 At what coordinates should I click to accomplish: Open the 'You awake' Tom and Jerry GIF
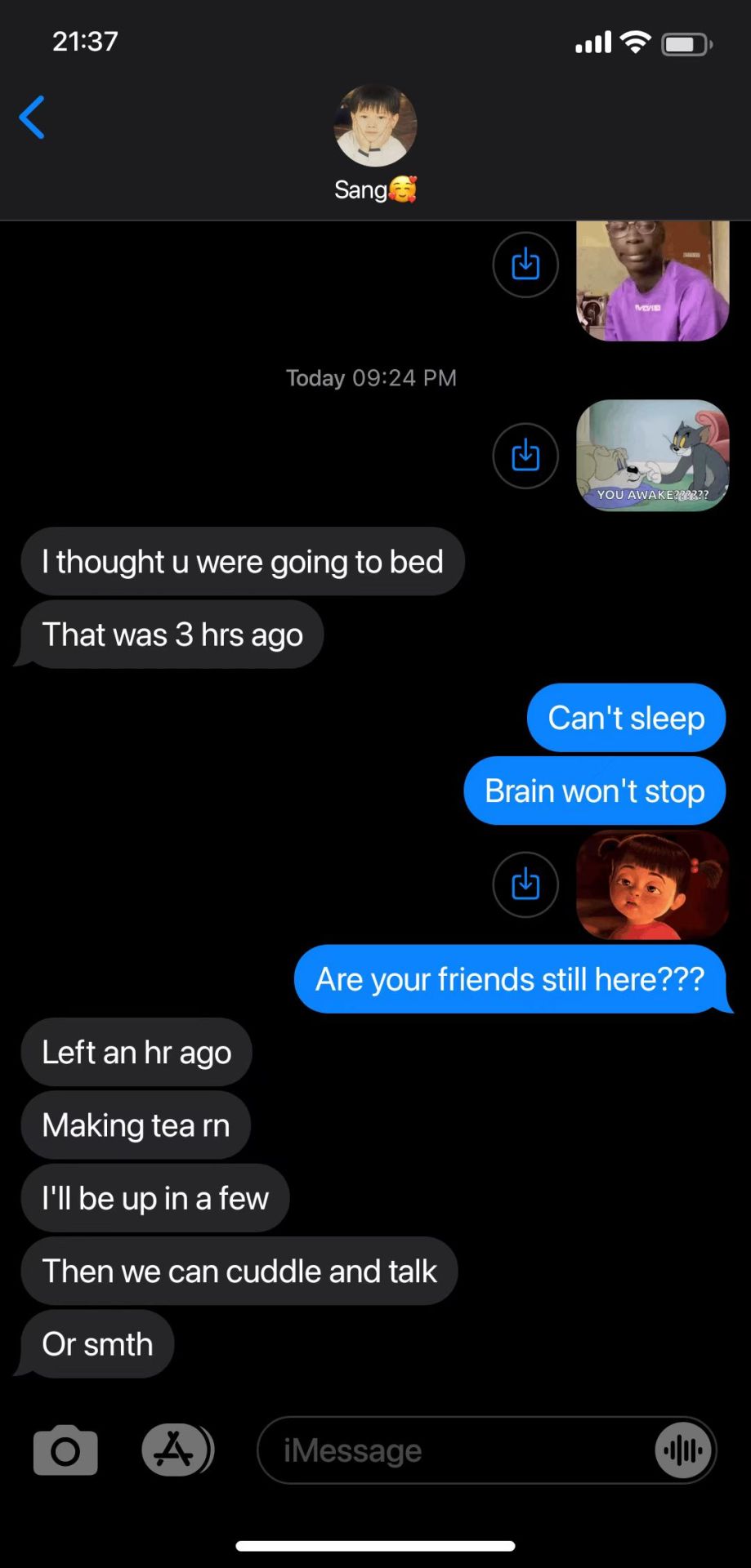click(x=652, y=455)
